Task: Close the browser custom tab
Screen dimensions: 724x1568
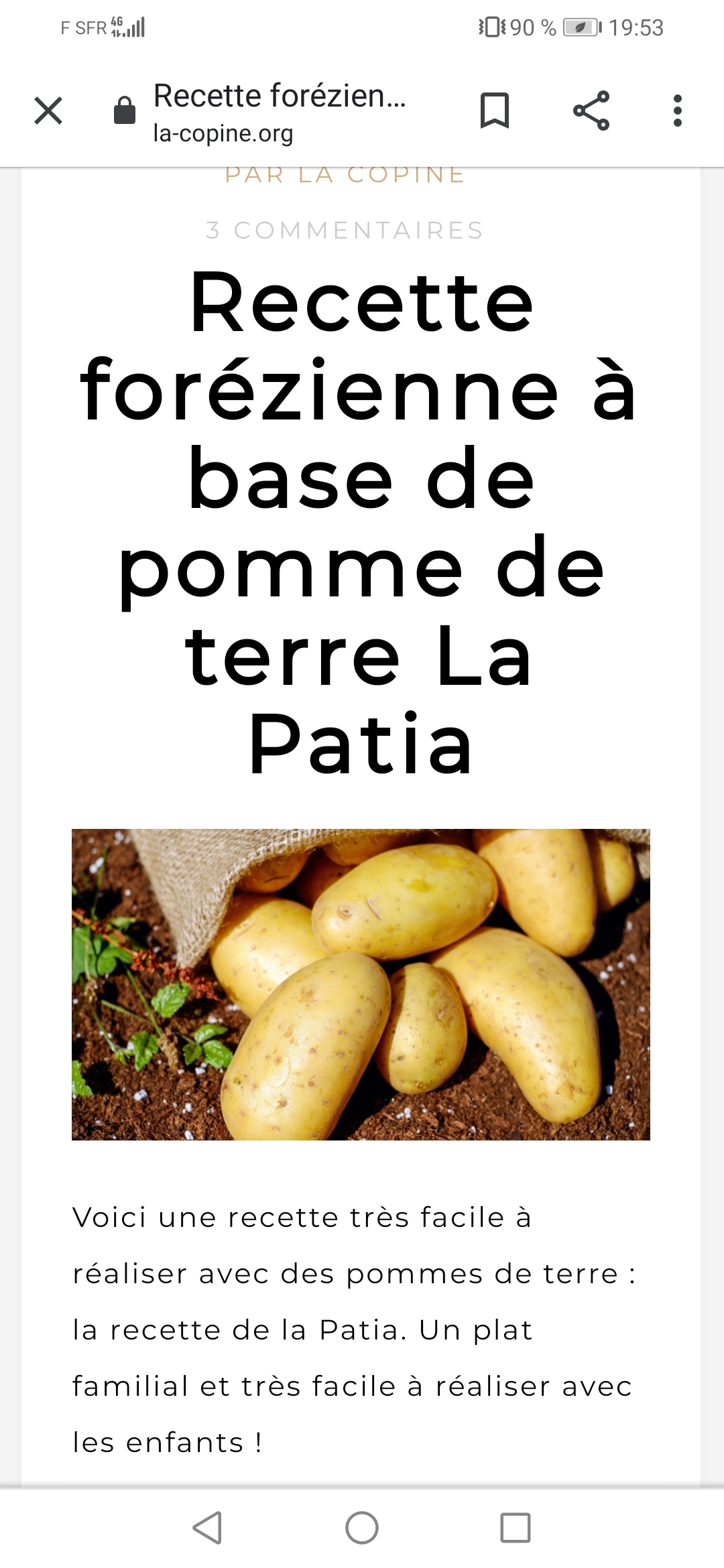Action: (48, 111)
